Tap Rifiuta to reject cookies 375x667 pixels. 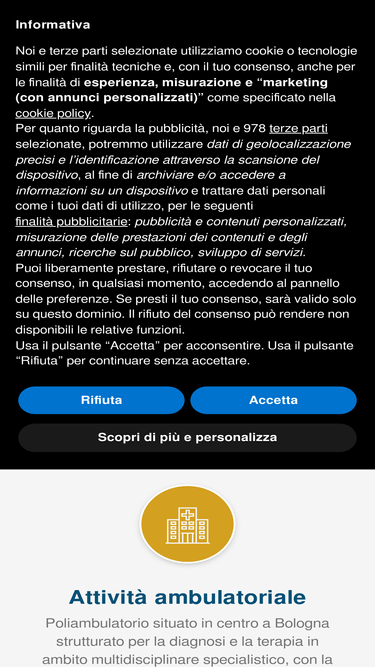click(101, 400)
